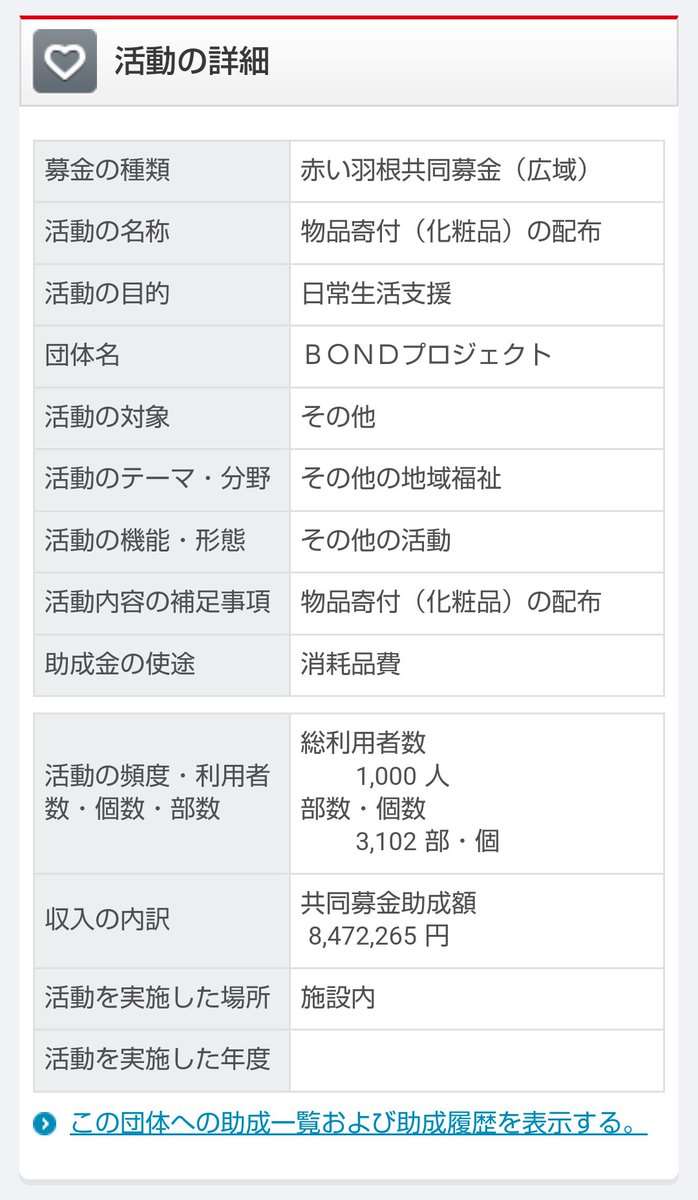Open this organization's grant list and history link
This screenshot has width=698, height=1200.
[357, 1123]
